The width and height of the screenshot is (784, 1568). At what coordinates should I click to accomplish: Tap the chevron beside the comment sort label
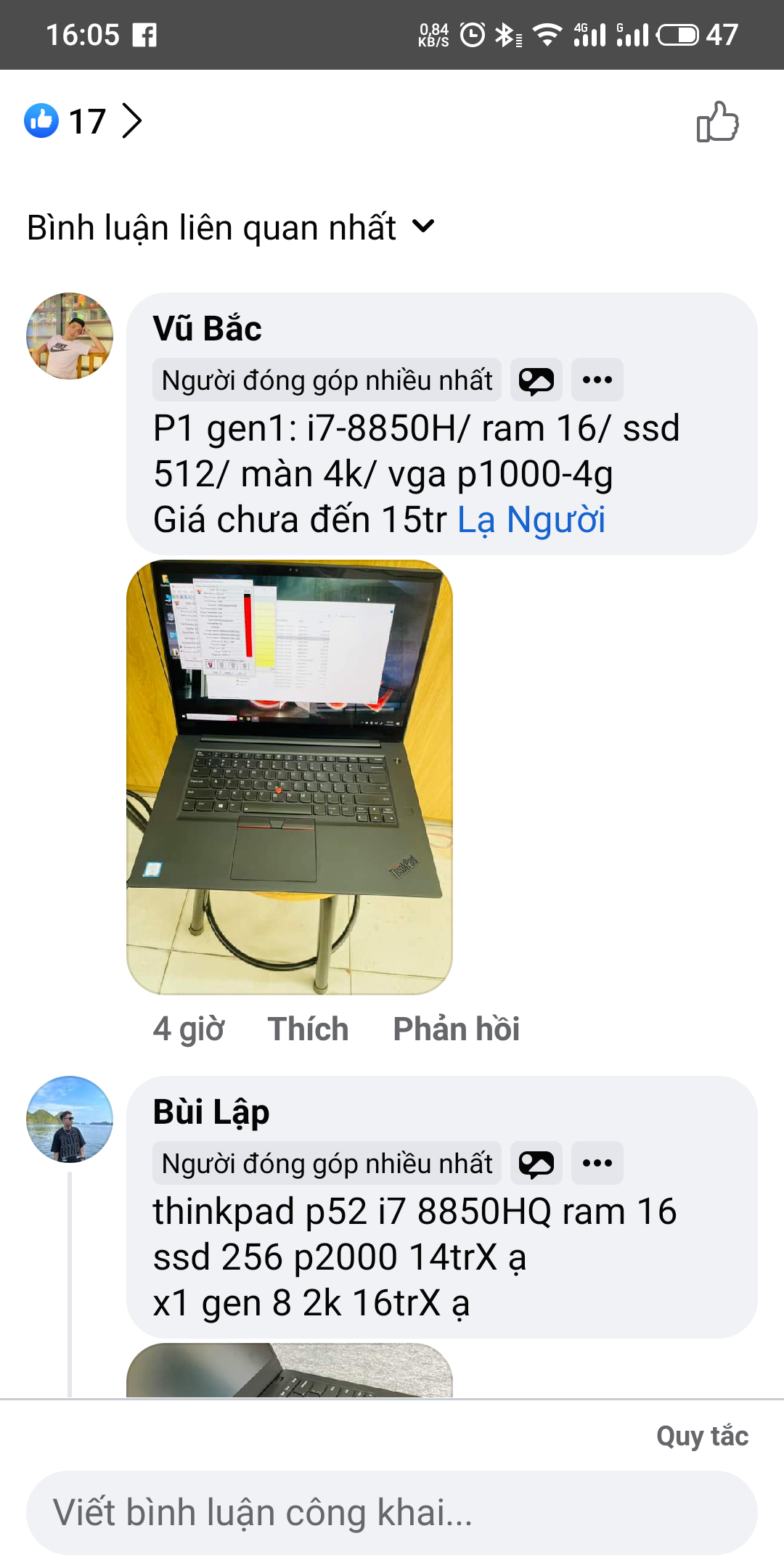[x=425, y=227]
